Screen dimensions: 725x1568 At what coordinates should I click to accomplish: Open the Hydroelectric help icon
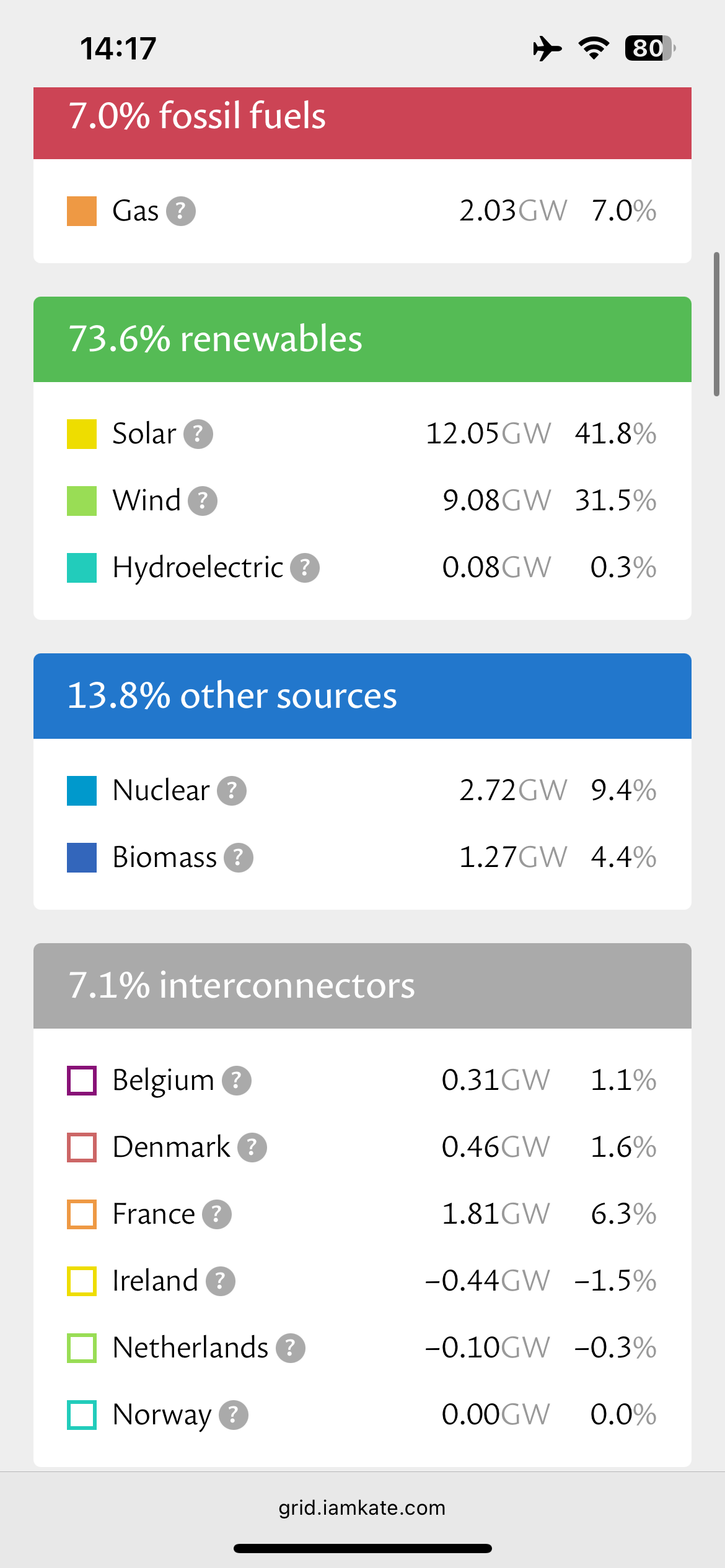pyautogui.click(x=305, y=568)
